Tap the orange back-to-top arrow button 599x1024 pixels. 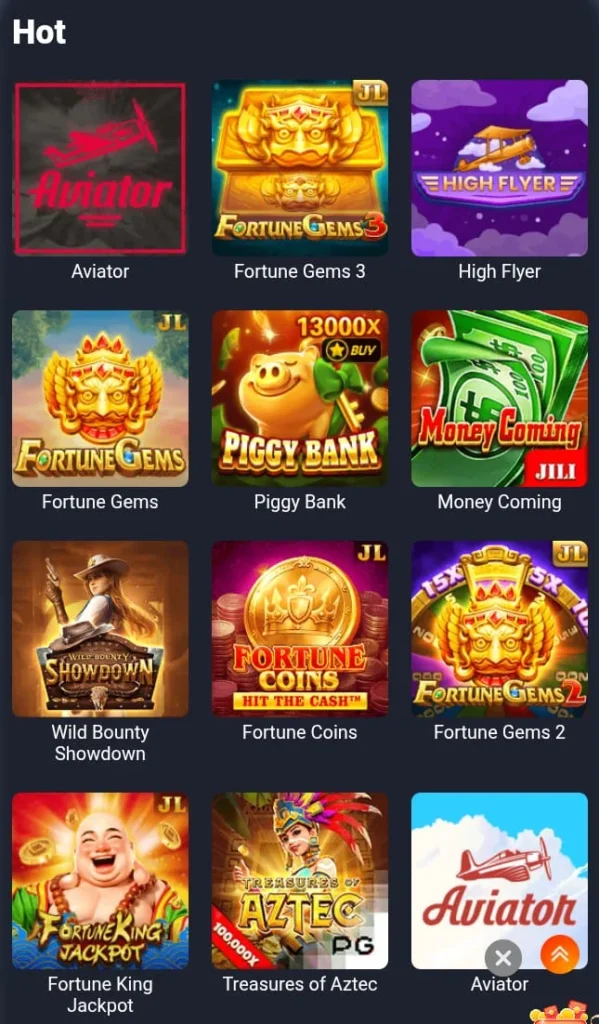point(560,955)
